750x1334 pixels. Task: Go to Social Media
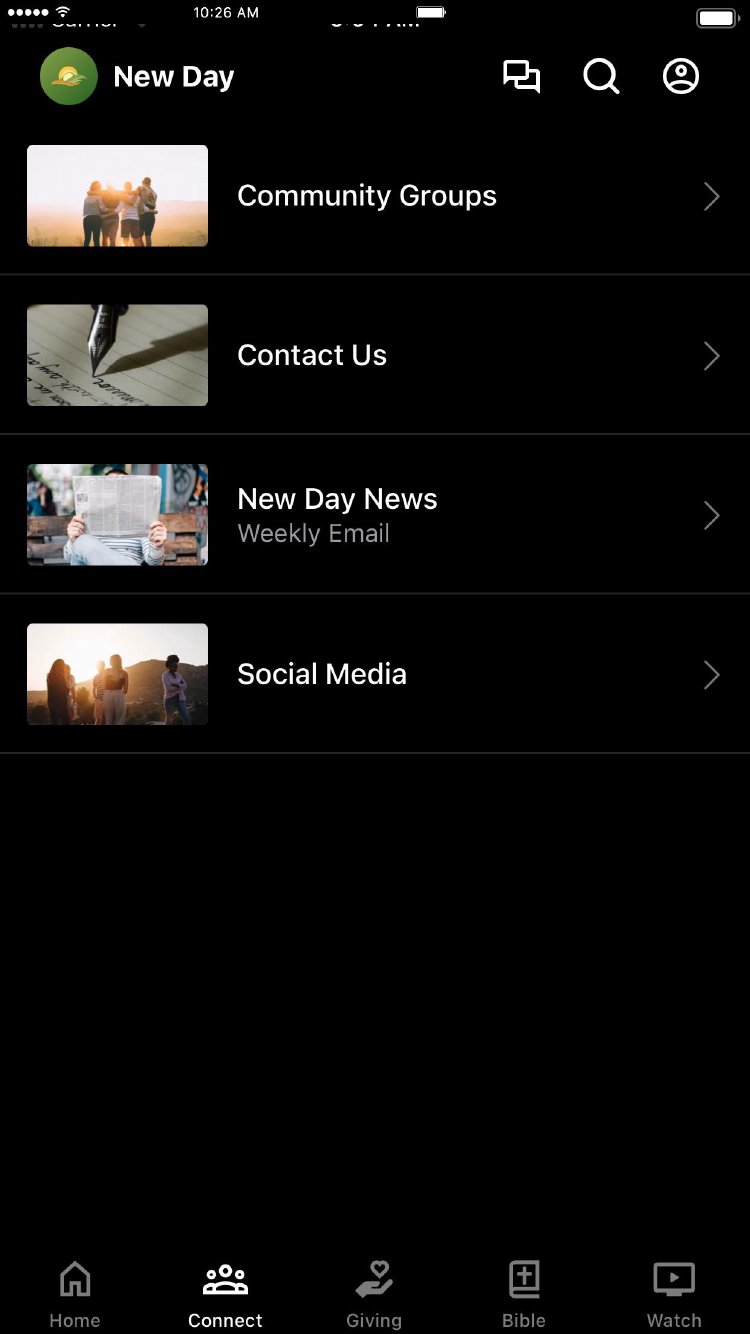click(375, 674)
